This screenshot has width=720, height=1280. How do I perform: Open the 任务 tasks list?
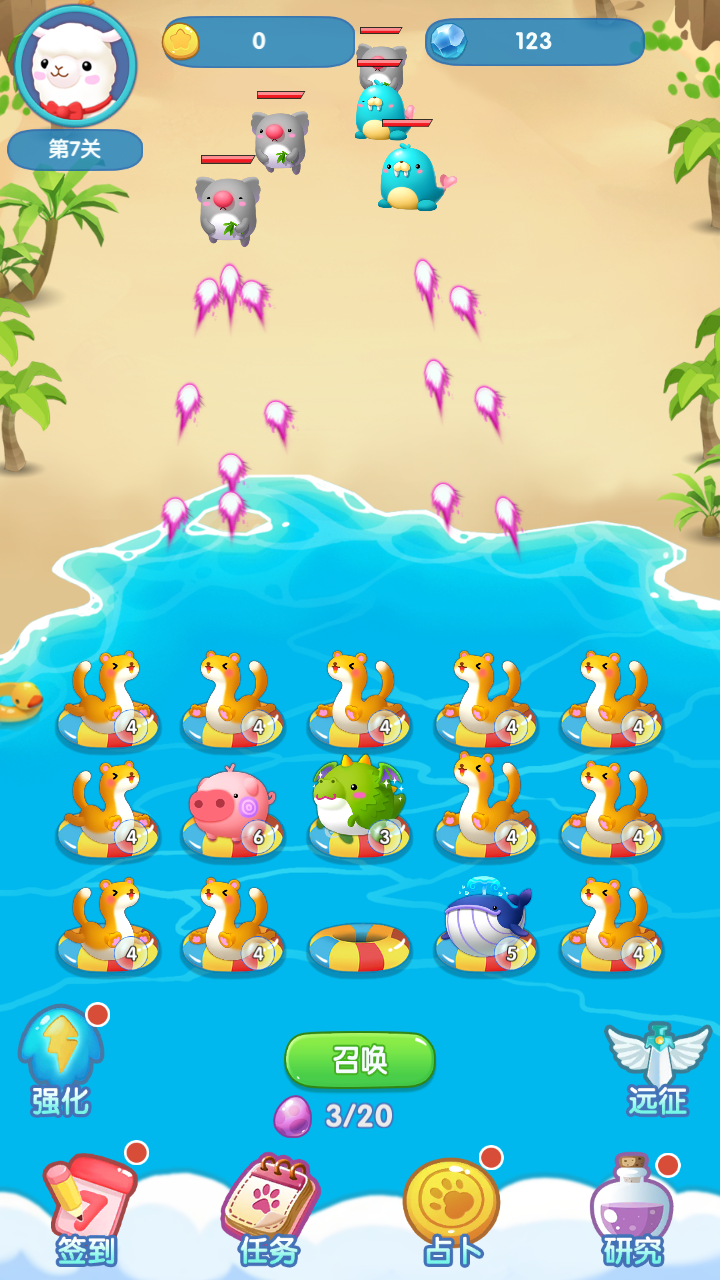click(x=269, y=1205)
